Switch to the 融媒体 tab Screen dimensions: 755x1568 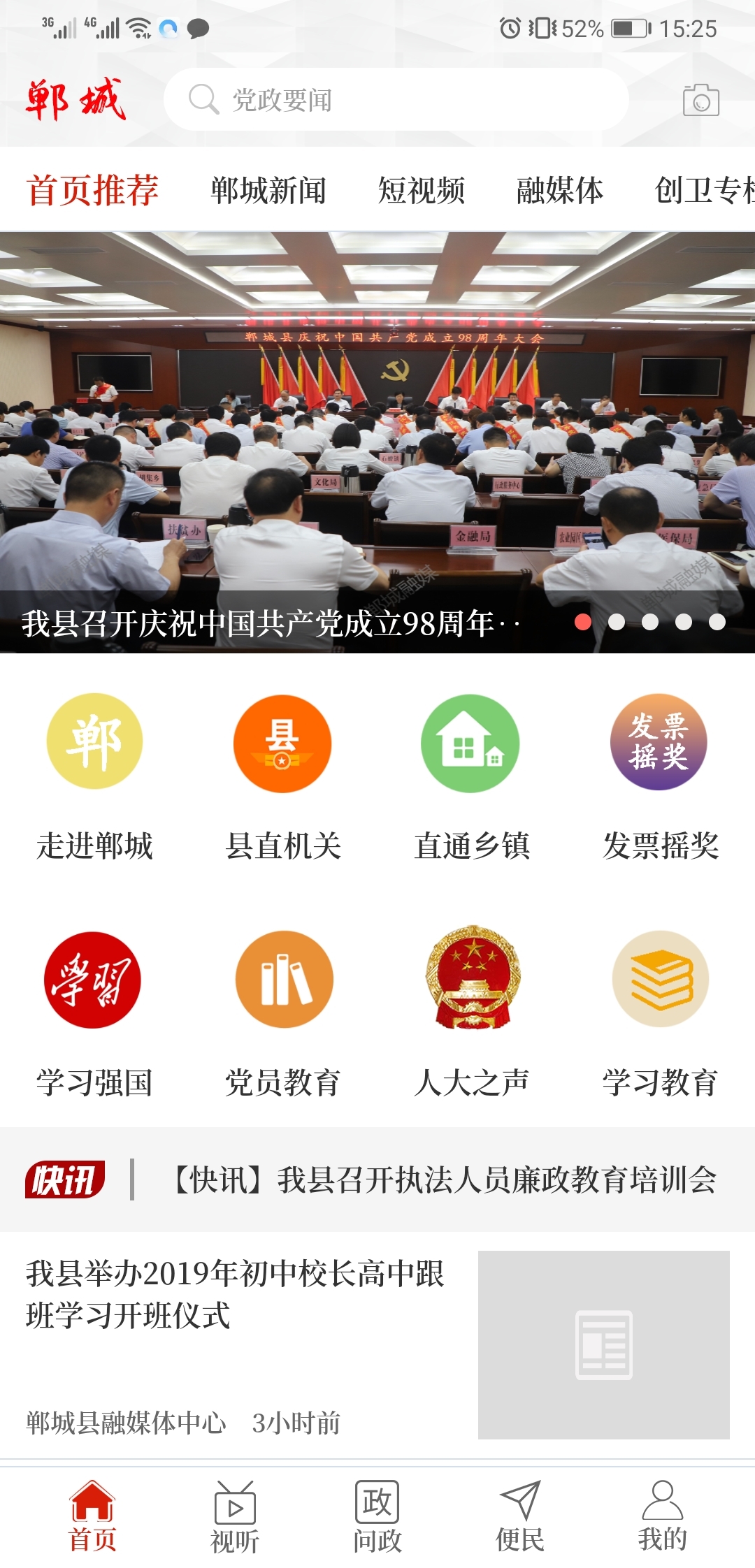559,190
